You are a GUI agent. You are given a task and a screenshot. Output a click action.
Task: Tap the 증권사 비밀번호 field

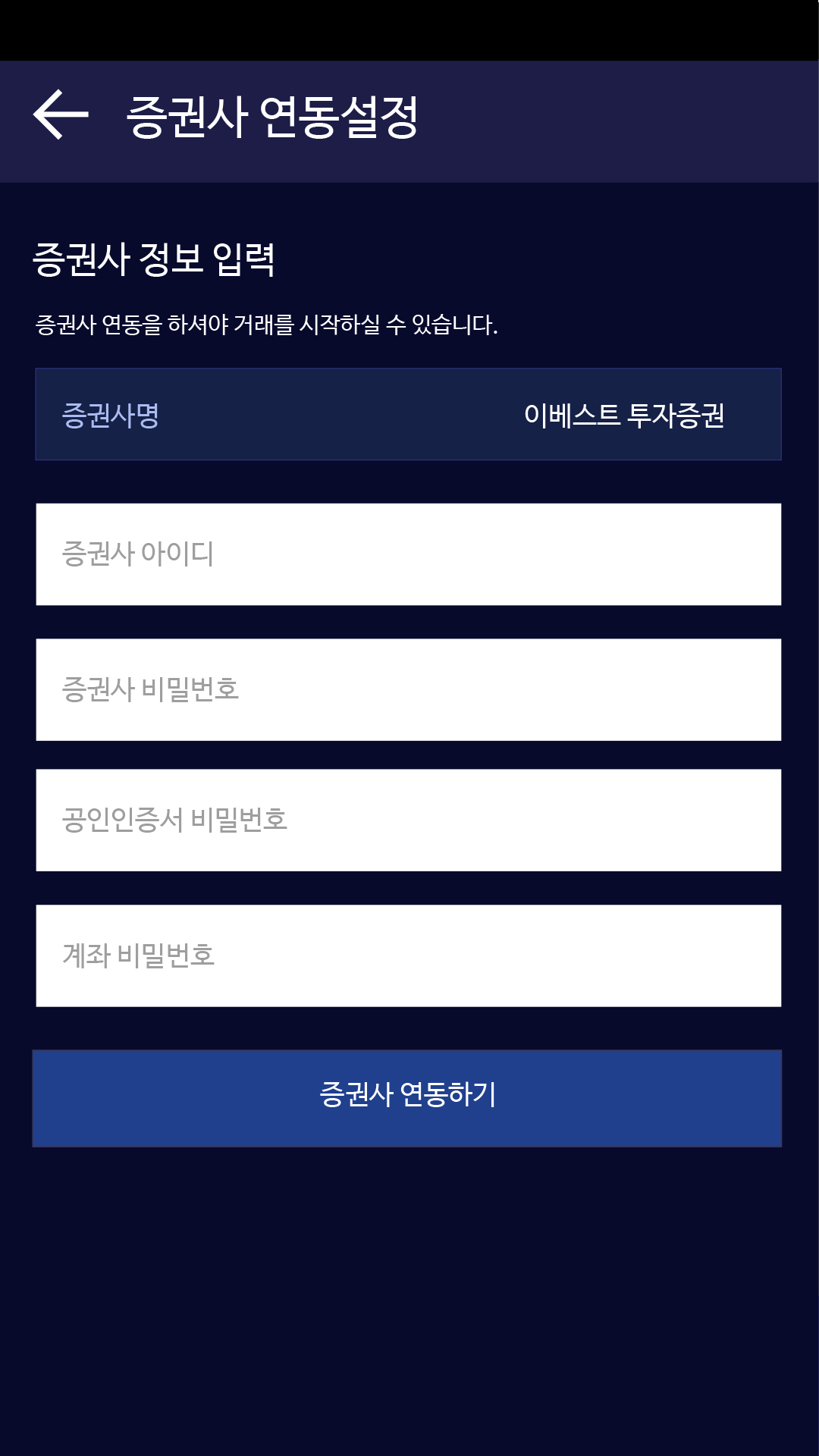[x=408, y=690]
